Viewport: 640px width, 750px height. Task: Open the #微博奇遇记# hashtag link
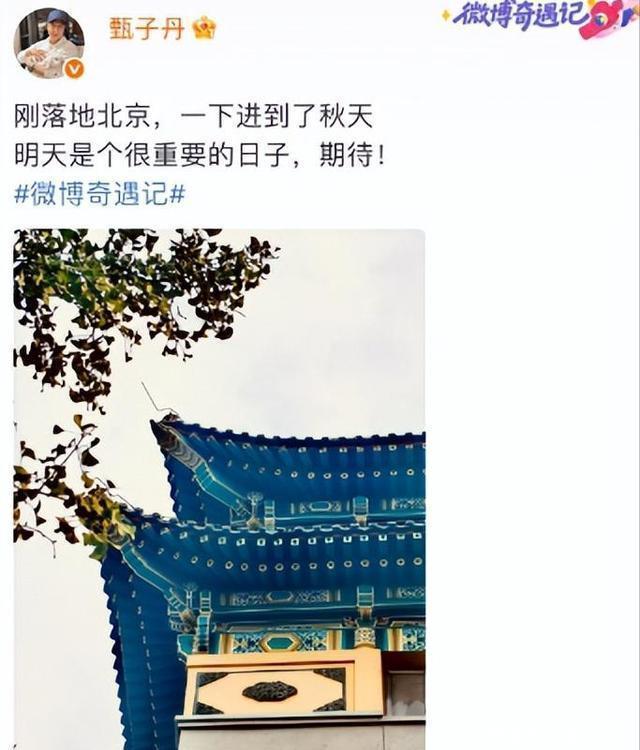100,194
